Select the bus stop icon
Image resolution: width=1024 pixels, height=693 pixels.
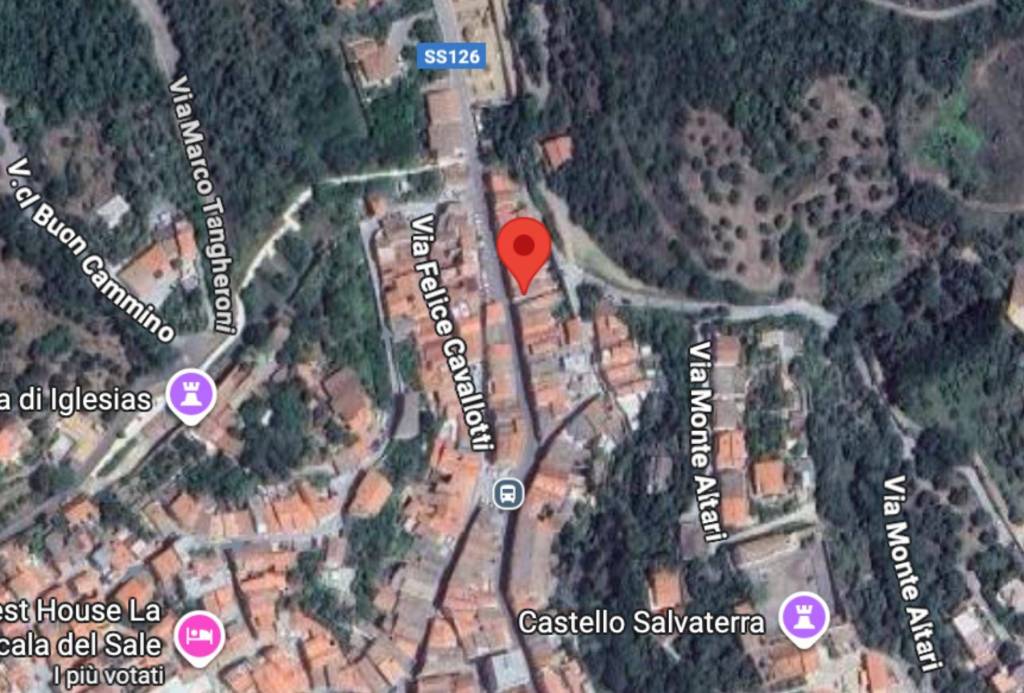point(509,492)
